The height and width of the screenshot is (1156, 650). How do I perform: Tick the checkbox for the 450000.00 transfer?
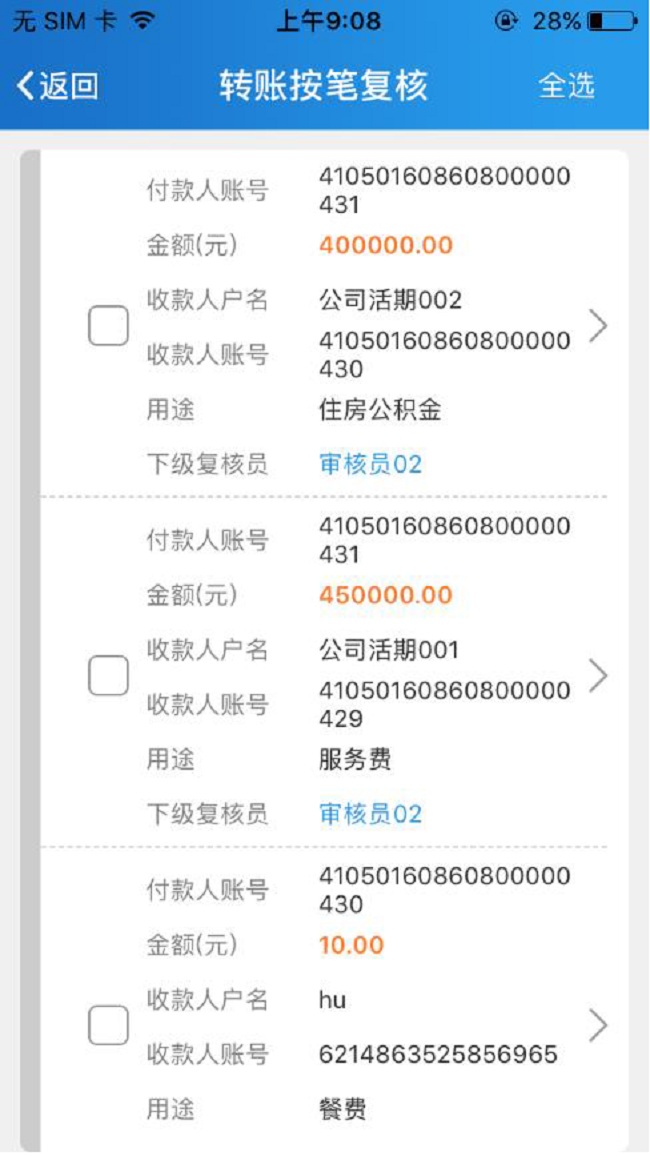pos(108,676)
